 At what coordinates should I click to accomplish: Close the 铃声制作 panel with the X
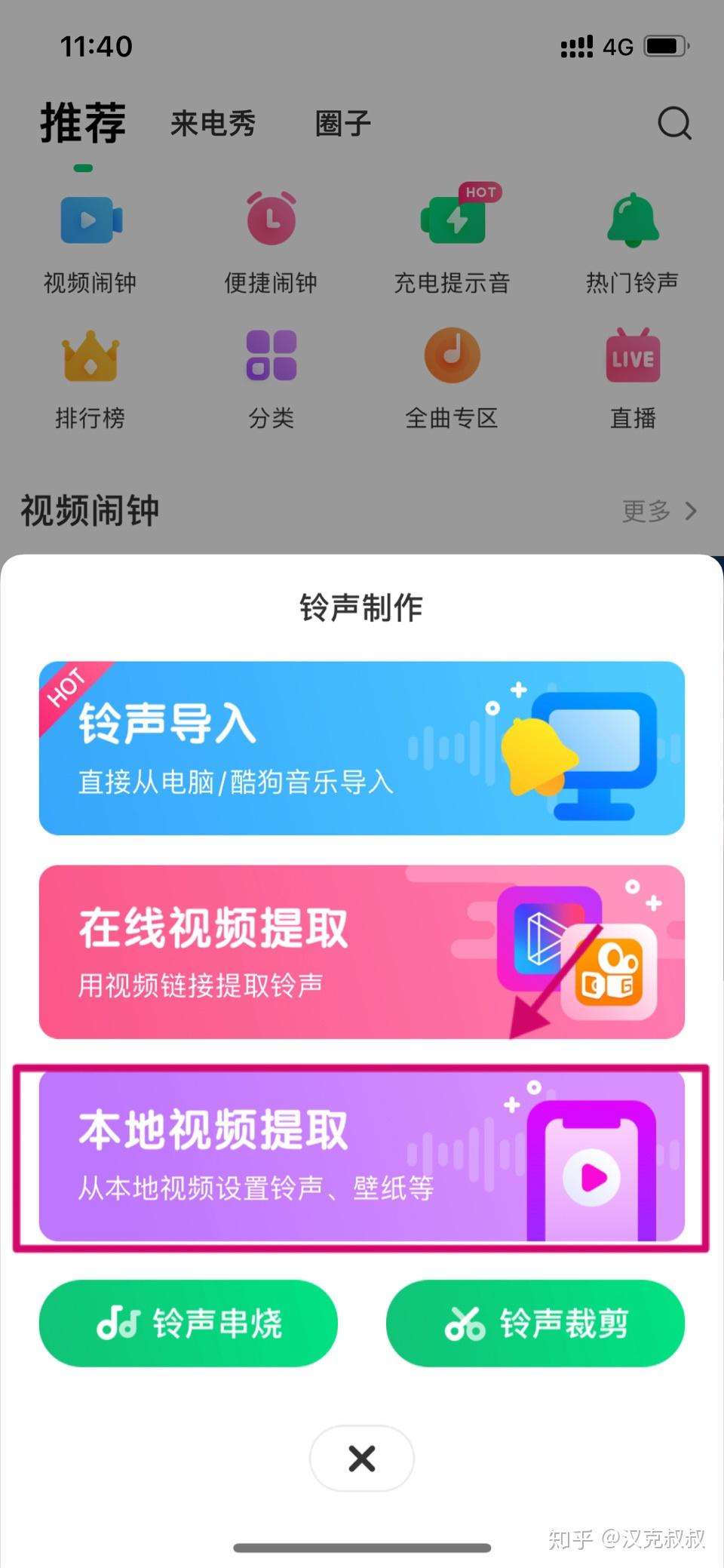pos(362,1459)
